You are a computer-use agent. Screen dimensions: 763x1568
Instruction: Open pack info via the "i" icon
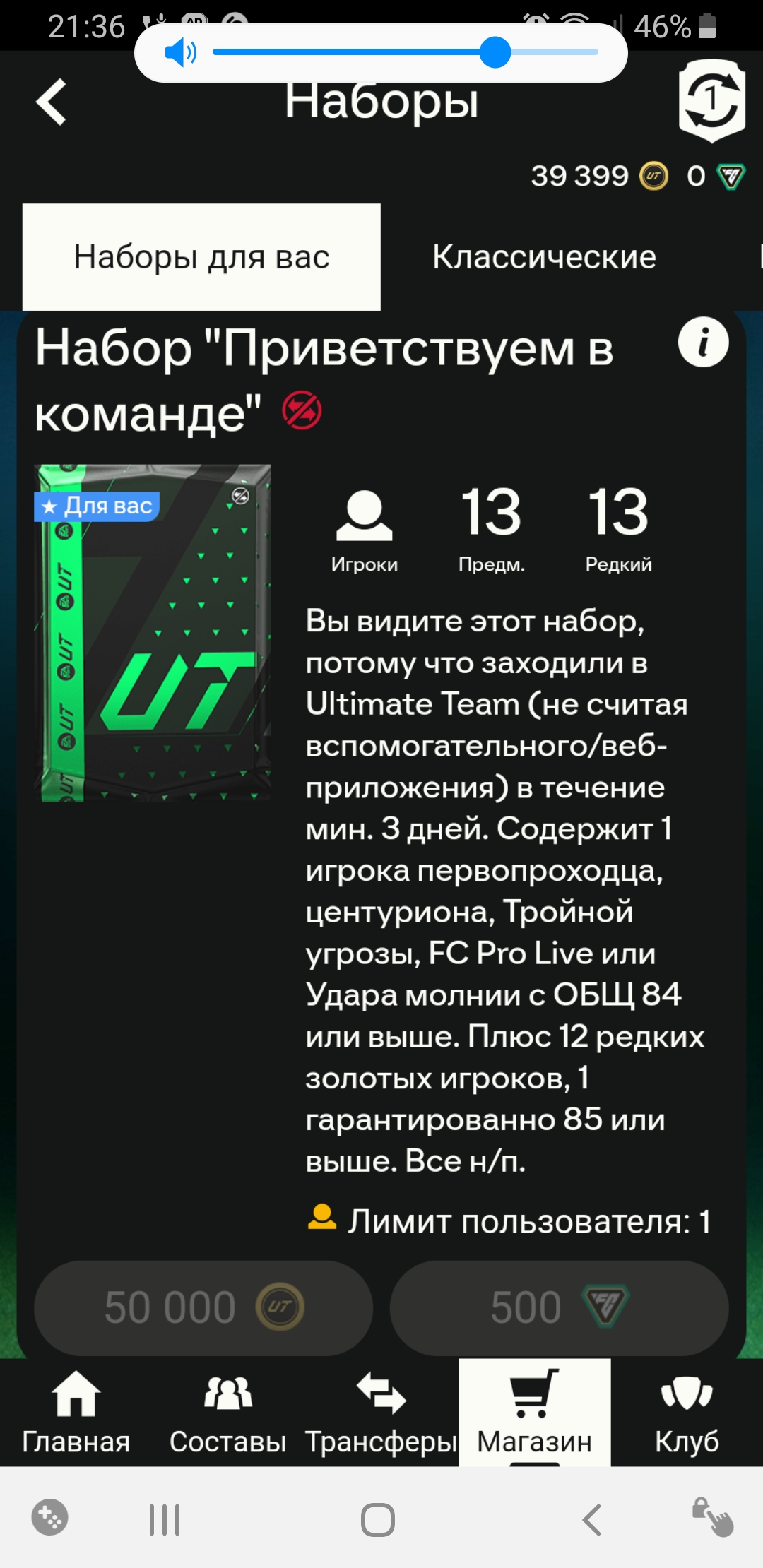coord(703,343)
